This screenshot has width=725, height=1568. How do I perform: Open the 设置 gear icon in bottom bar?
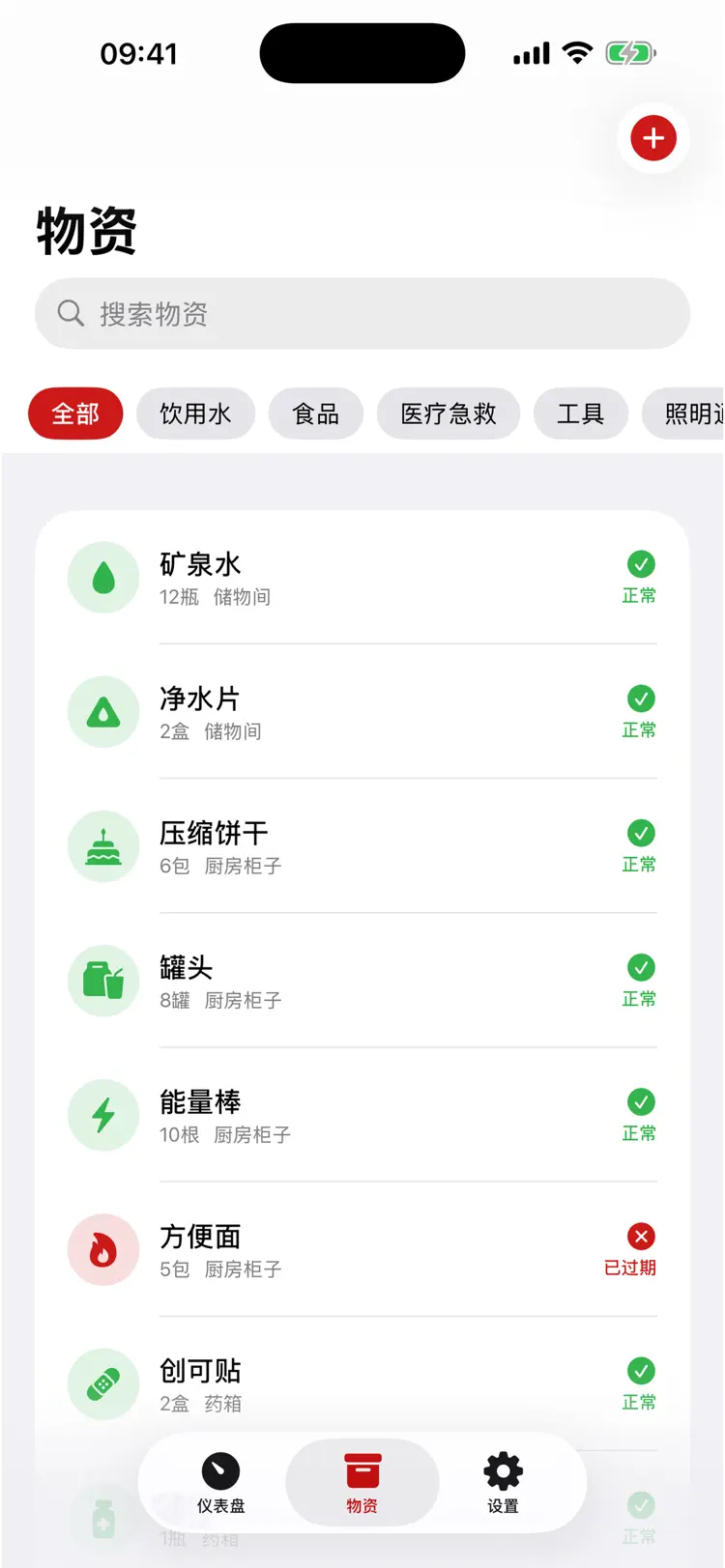click(x=502, y=1482)
